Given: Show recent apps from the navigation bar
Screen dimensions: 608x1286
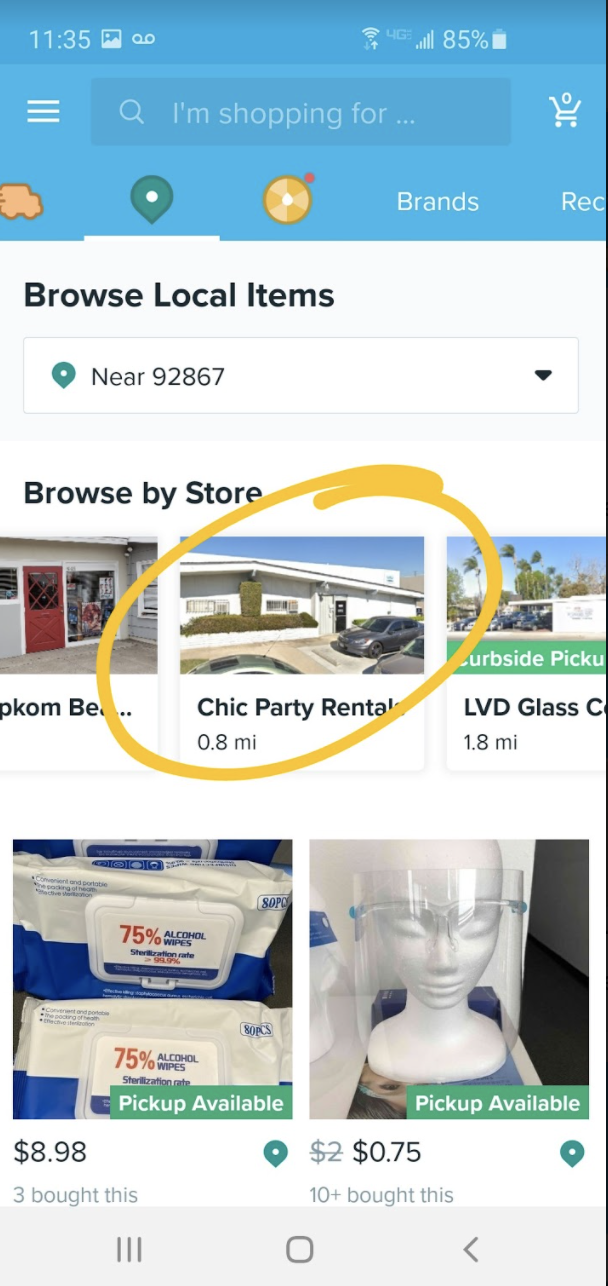Looking at the screenshot, I should pyautogui.click(x=129, y=1248).
